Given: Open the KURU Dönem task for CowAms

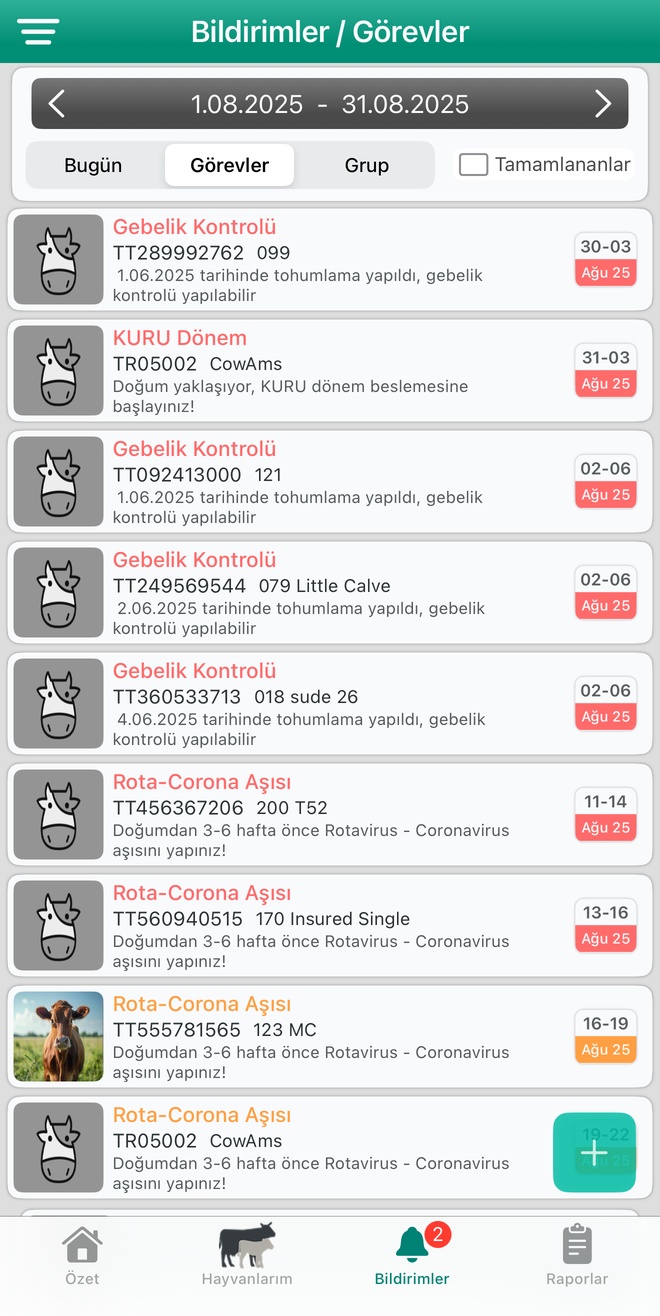Looking at the screenshot, I should point(330,371).
